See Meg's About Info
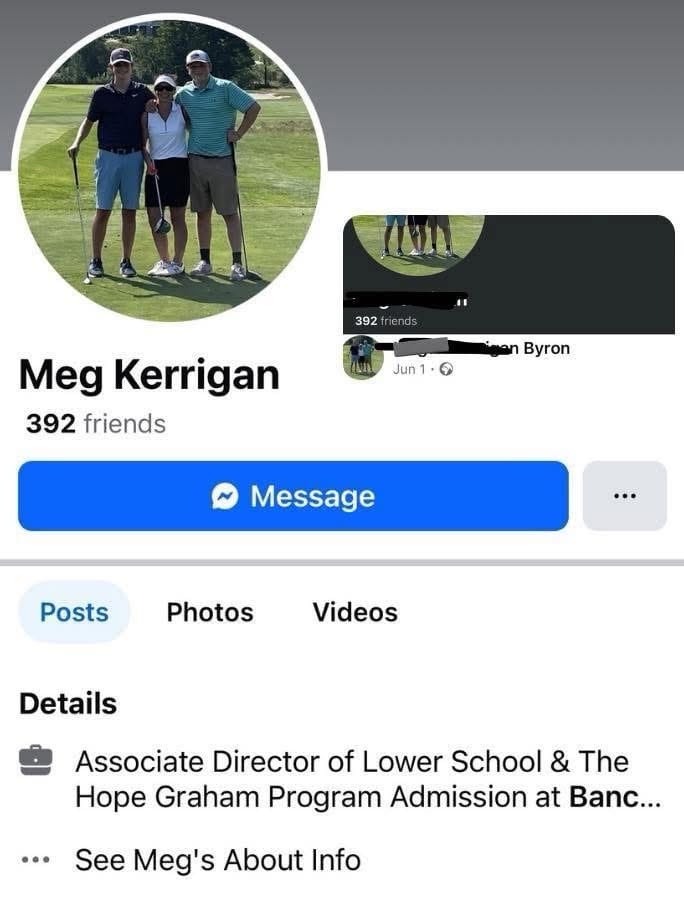This screenshot has width=684, height=900. click(217, 860)
